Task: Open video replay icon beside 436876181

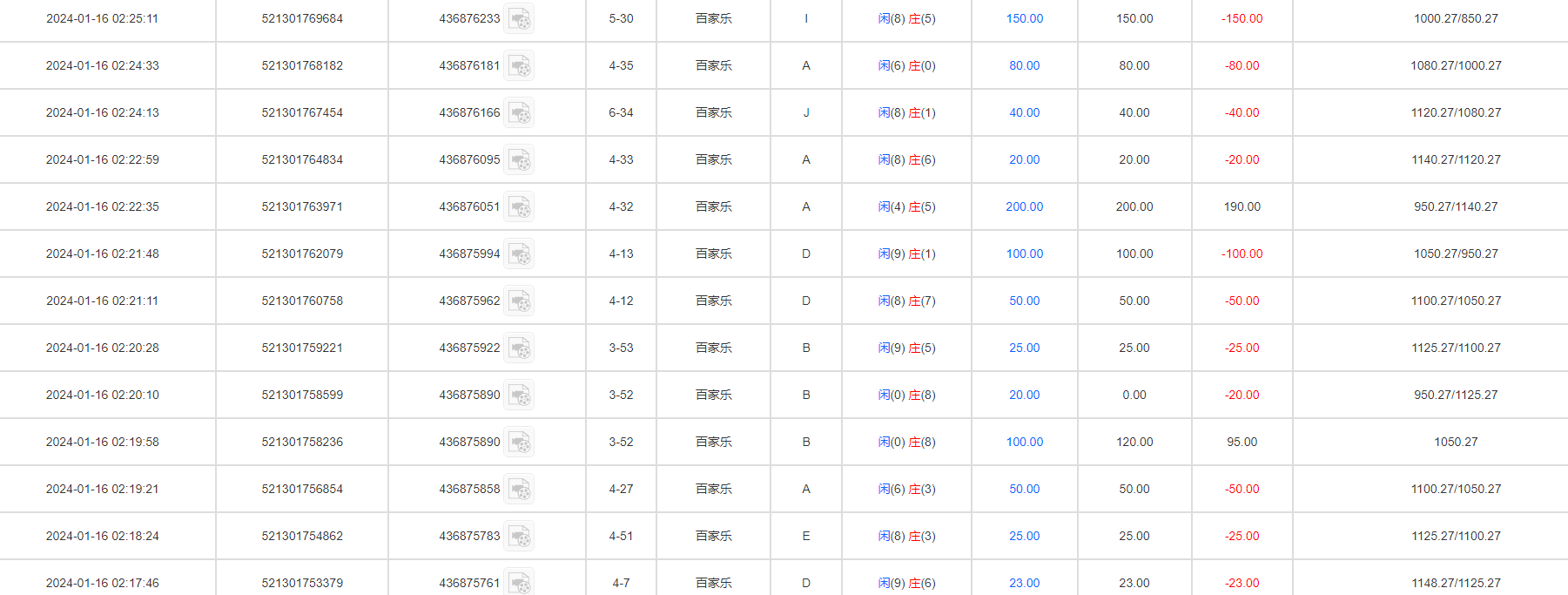Action: pyautogui.click(x=520, y=65)
